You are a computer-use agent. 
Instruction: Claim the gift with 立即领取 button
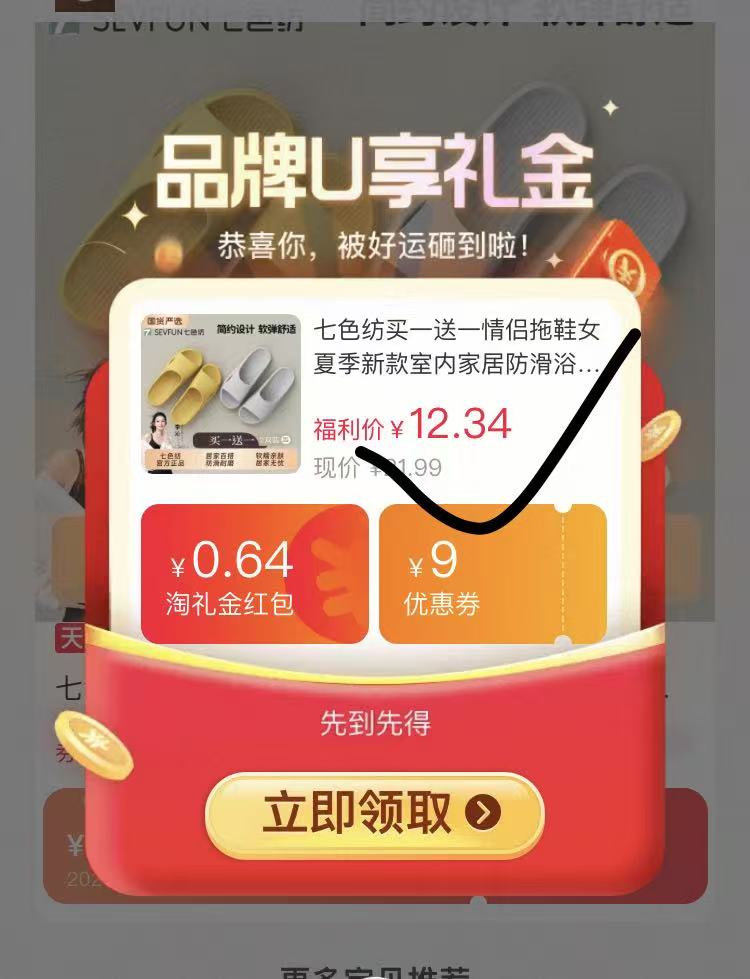[374, 814]
